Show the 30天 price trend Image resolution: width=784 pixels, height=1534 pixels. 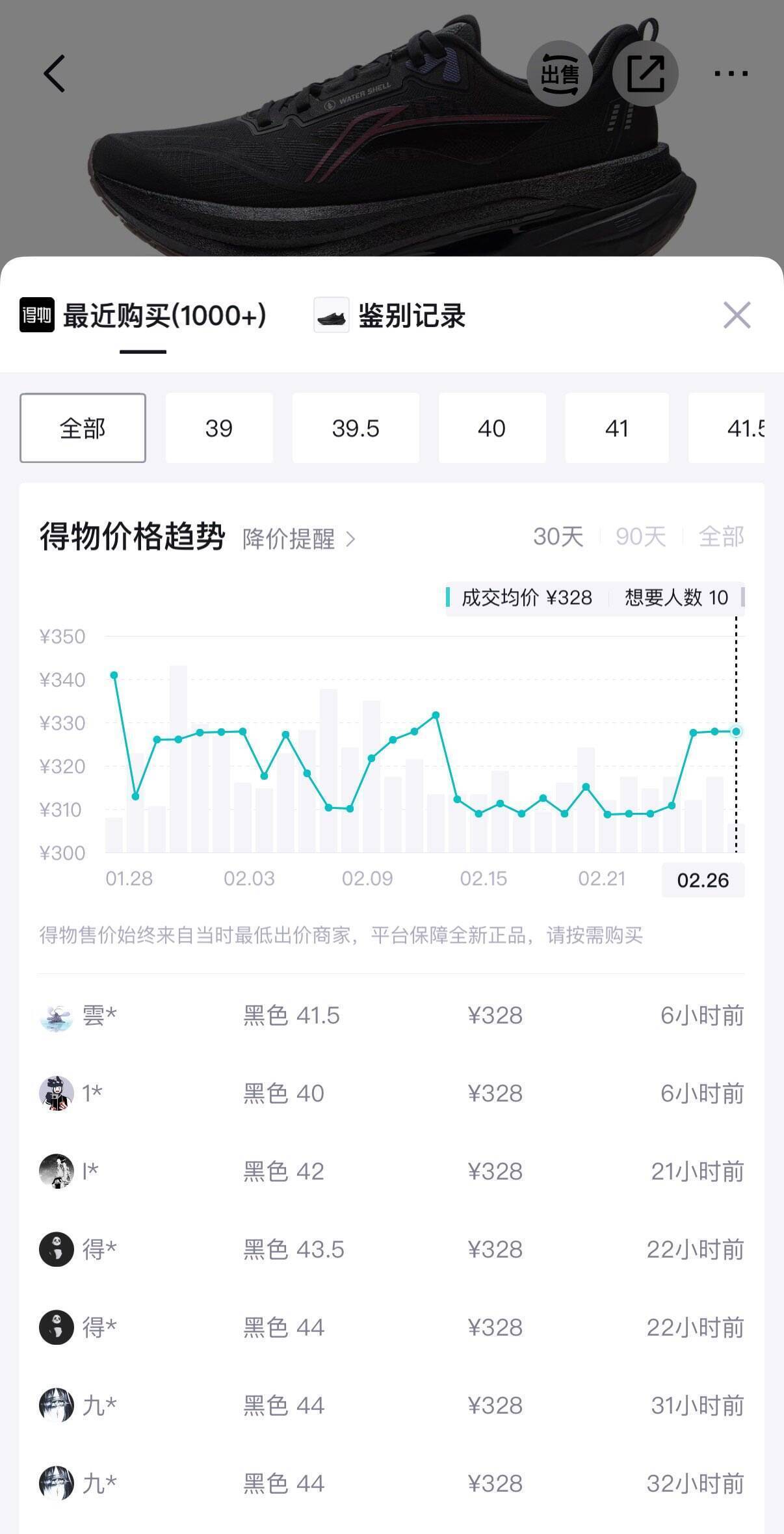point(558,536)
